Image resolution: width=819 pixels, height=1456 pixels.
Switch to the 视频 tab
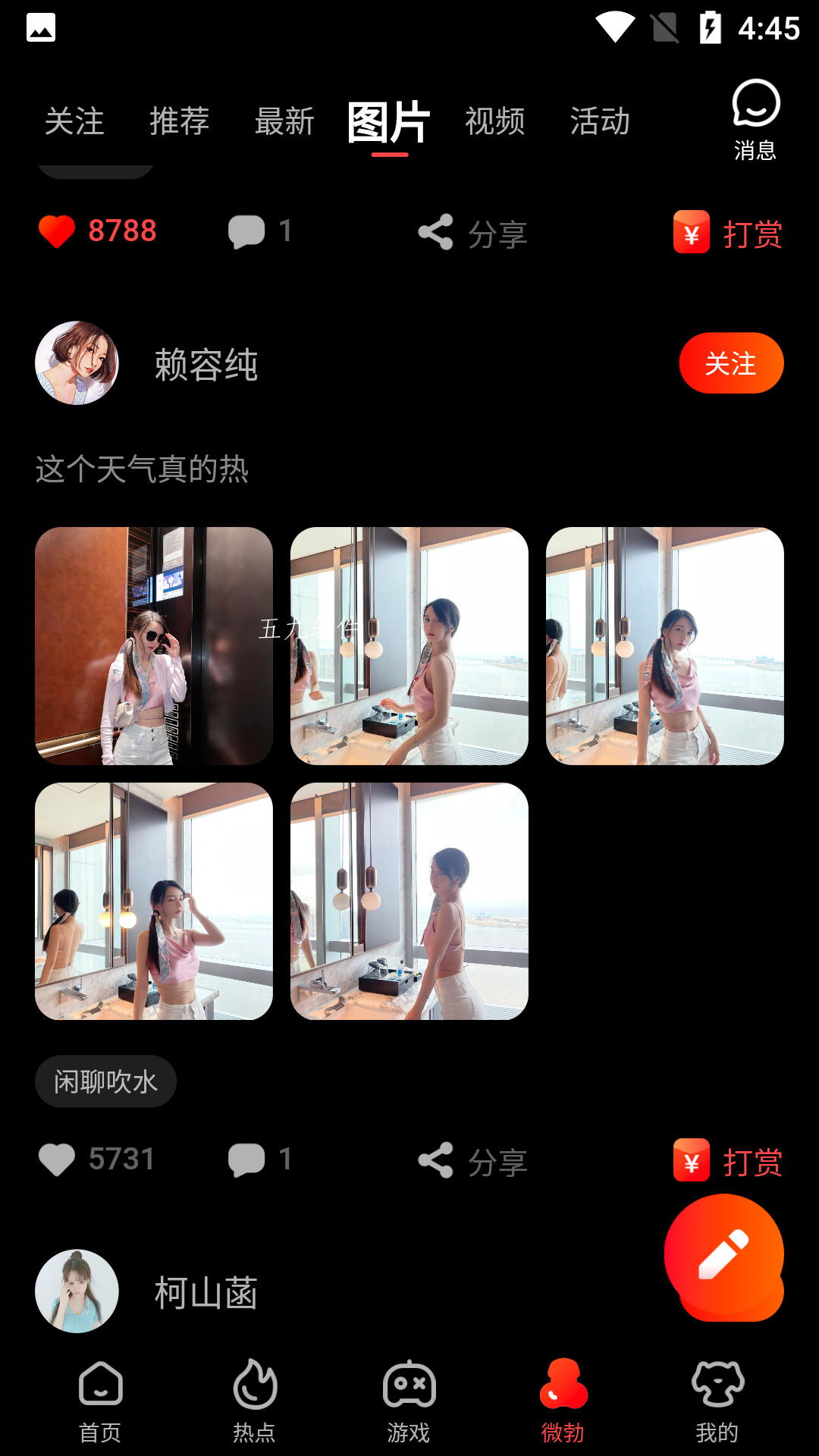(495, 121)
